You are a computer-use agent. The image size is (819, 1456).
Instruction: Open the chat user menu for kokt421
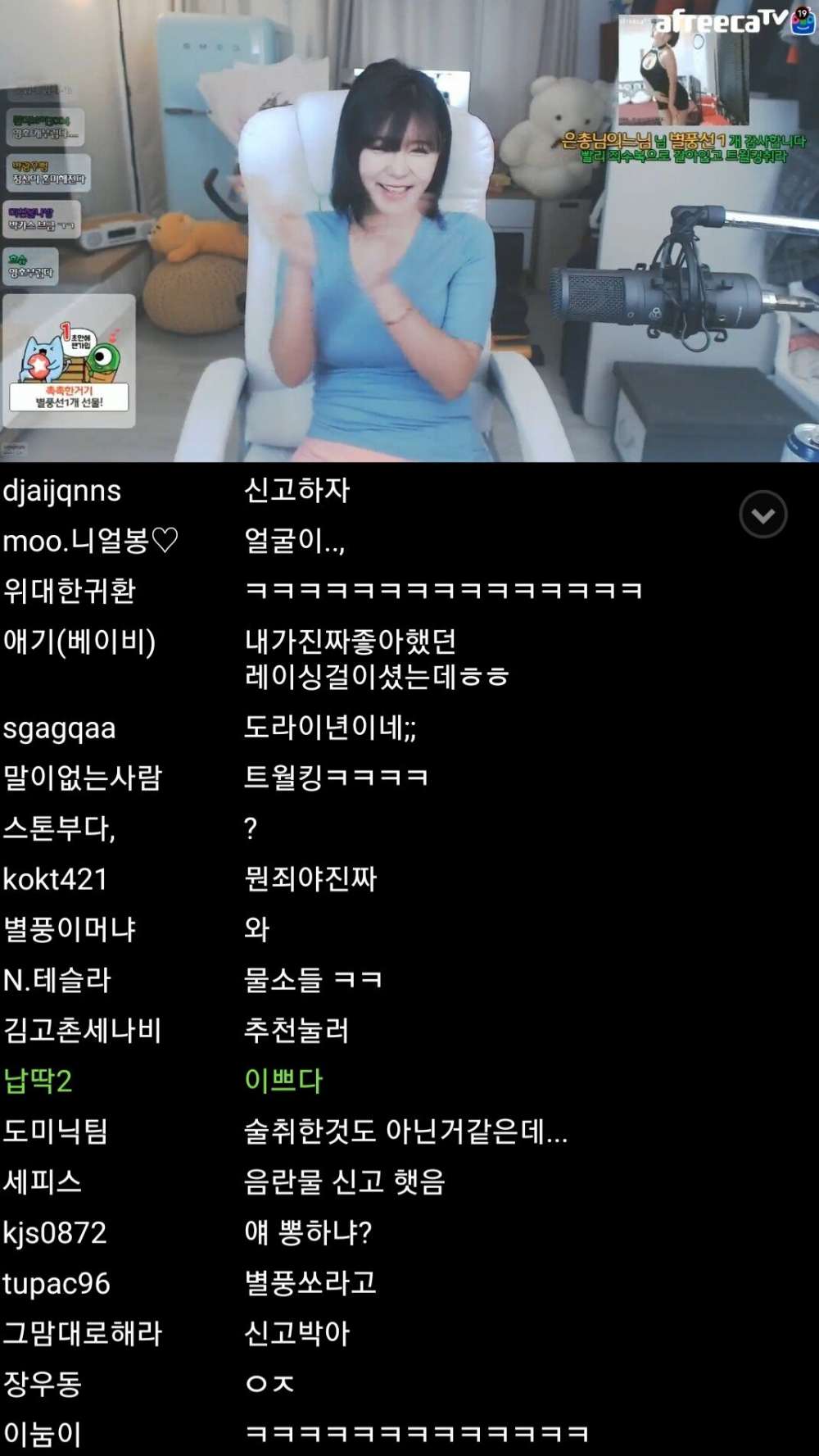(x=56, y=879)
